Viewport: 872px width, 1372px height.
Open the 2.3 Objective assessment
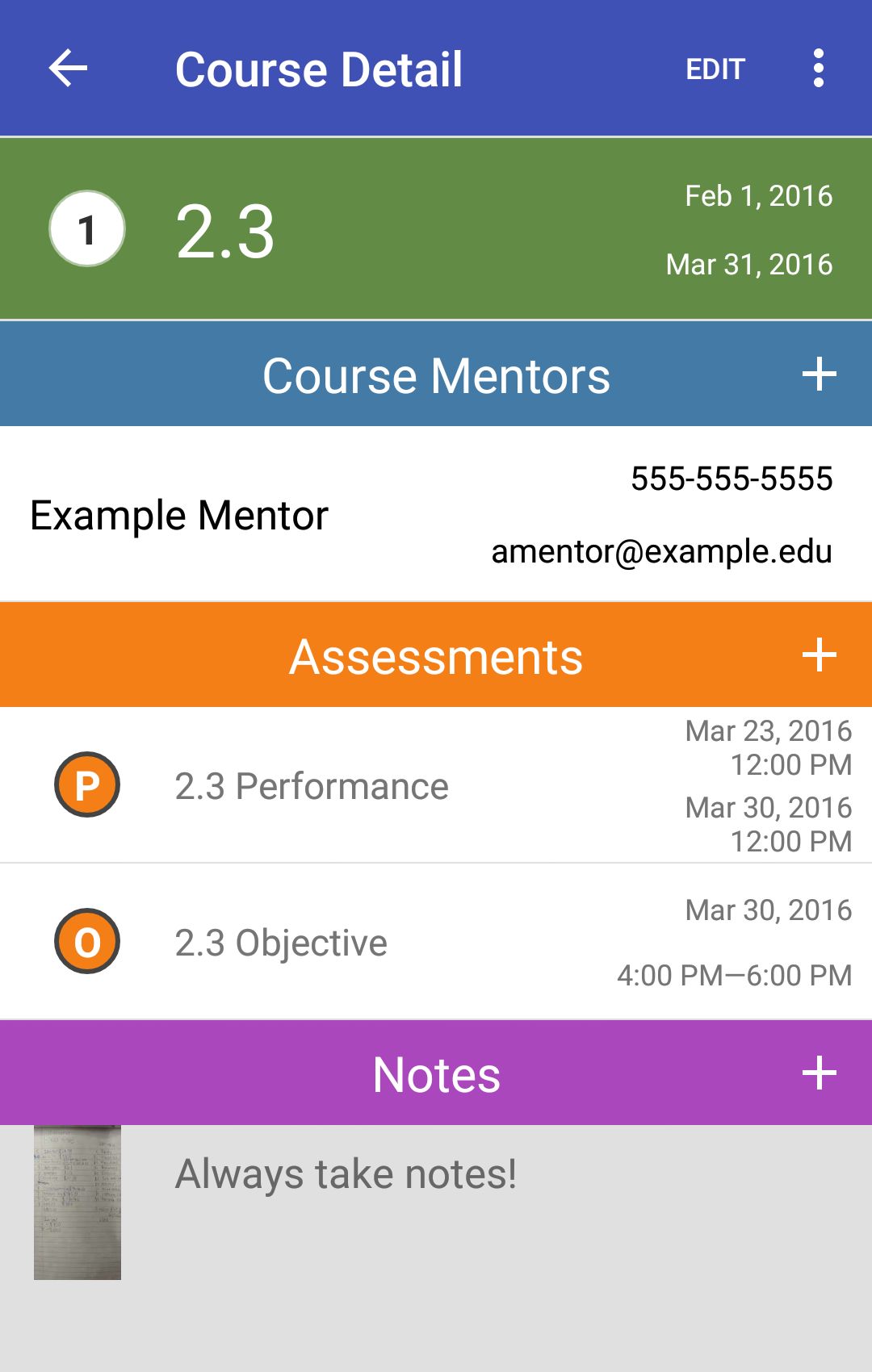(281, 943)
